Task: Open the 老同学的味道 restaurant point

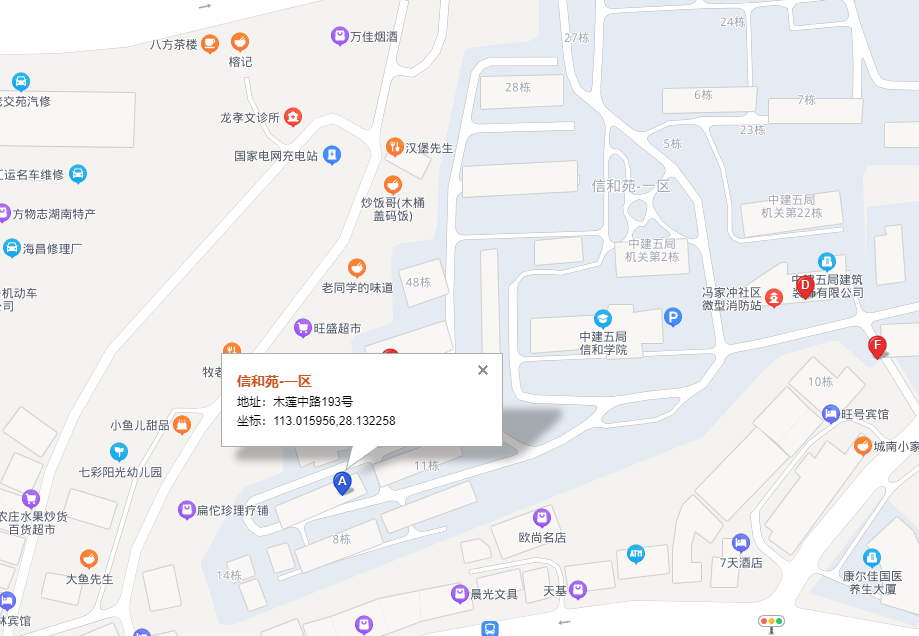Action: coord(356,268)
